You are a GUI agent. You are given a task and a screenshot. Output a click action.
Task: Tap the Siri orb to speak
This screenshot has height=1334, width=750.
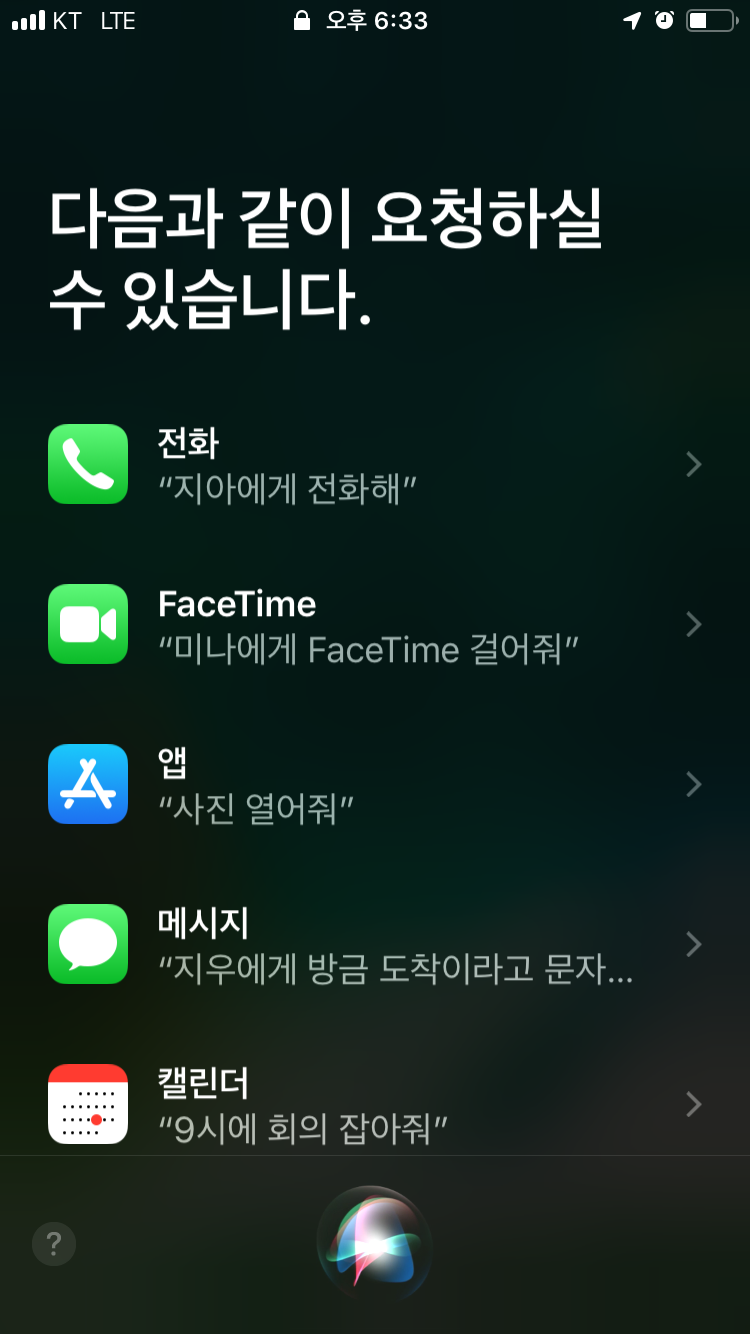[x=375, y=1243]
